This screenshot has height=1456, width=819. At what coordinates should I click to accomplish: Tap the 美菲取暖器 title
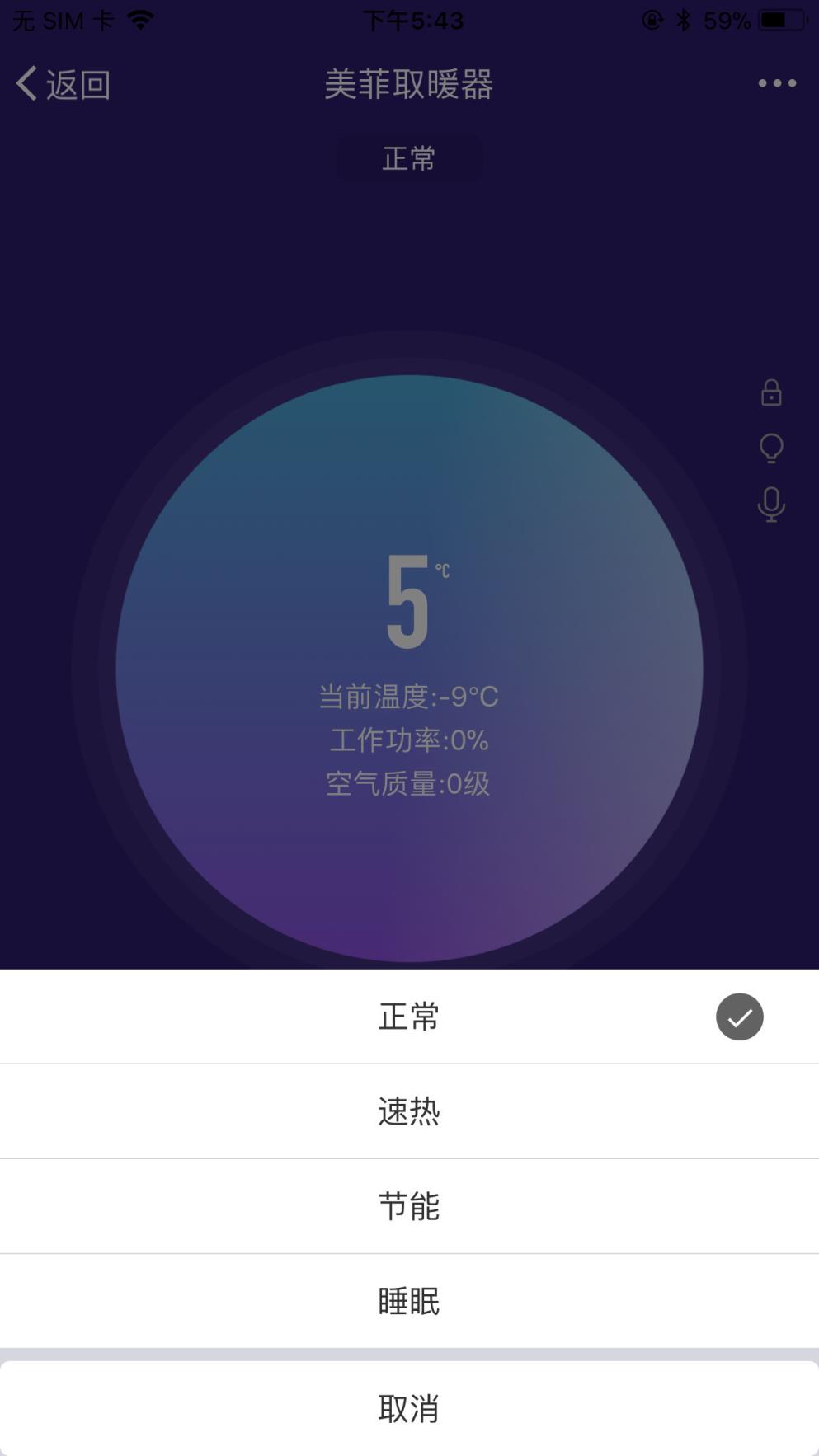coord(409,83)
